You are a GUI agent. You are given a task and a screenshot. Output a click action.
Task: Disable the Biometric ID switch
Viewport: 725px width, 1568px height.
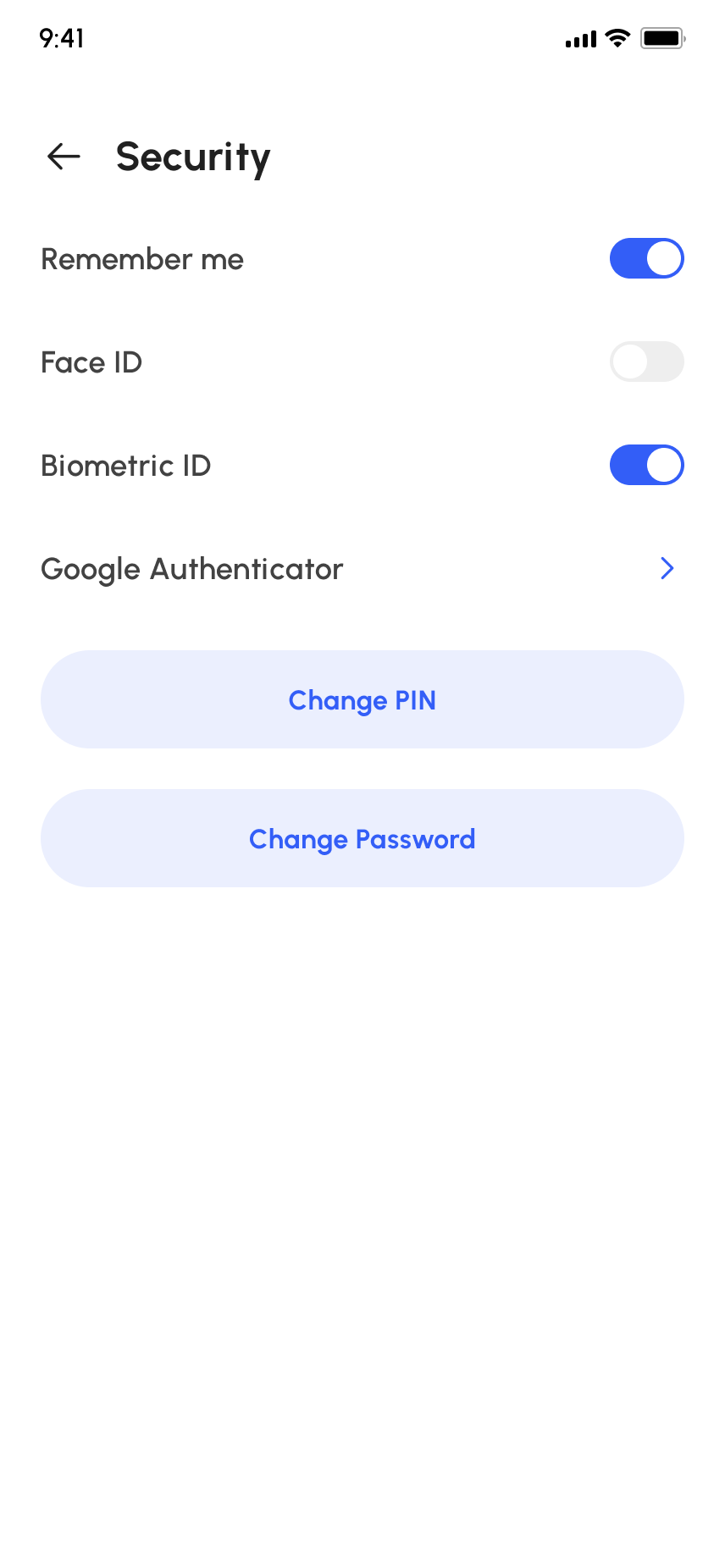click(646, 465)
